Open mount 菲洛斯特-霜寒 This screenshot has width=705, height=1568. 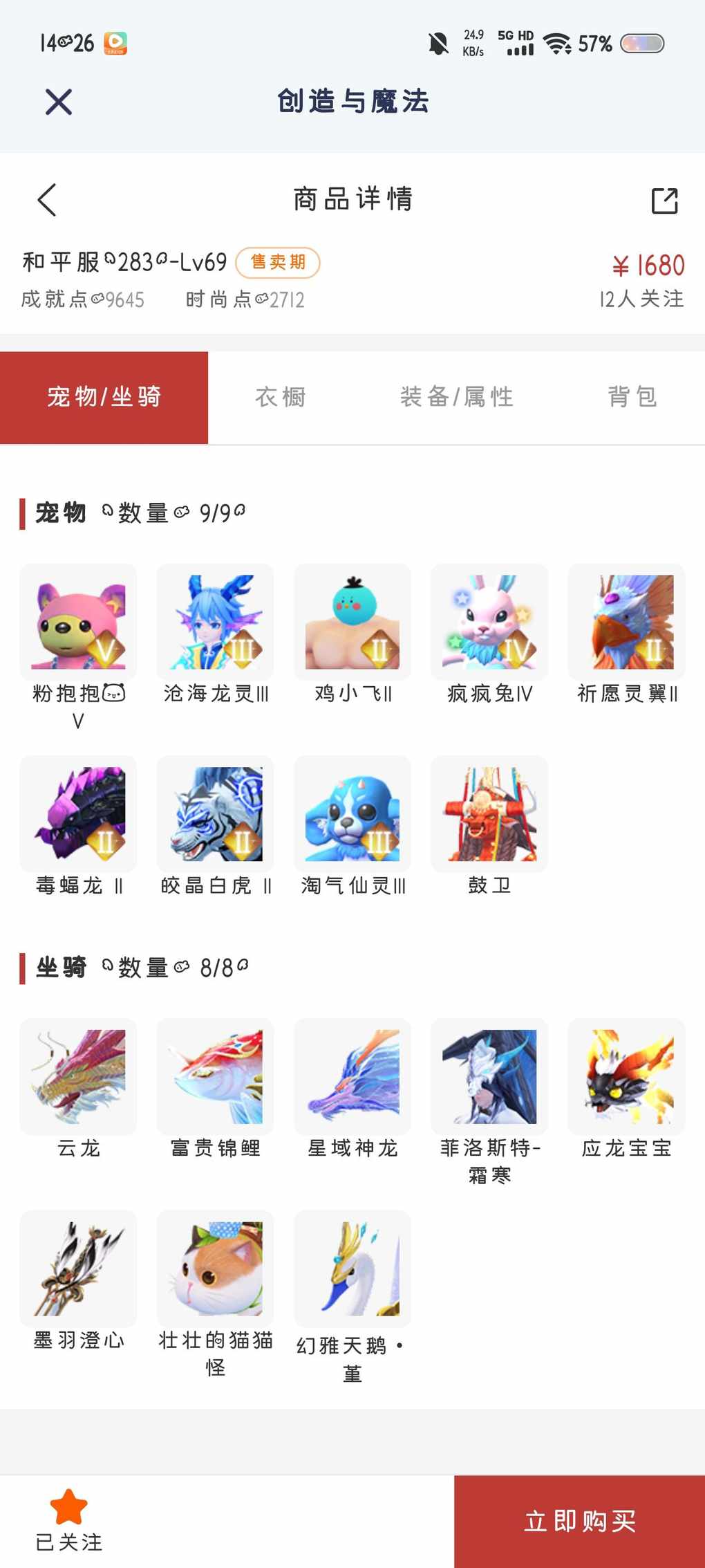click(x=489, y=1077)
